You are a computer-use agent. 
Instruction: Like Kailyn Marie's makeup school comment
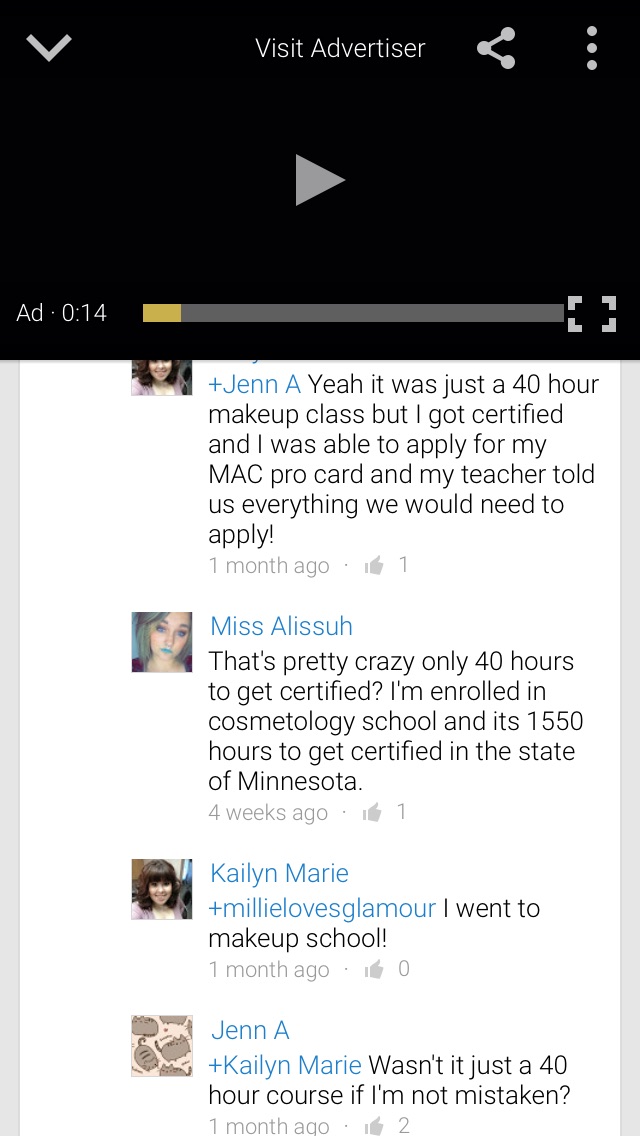[x=373, y=969]
